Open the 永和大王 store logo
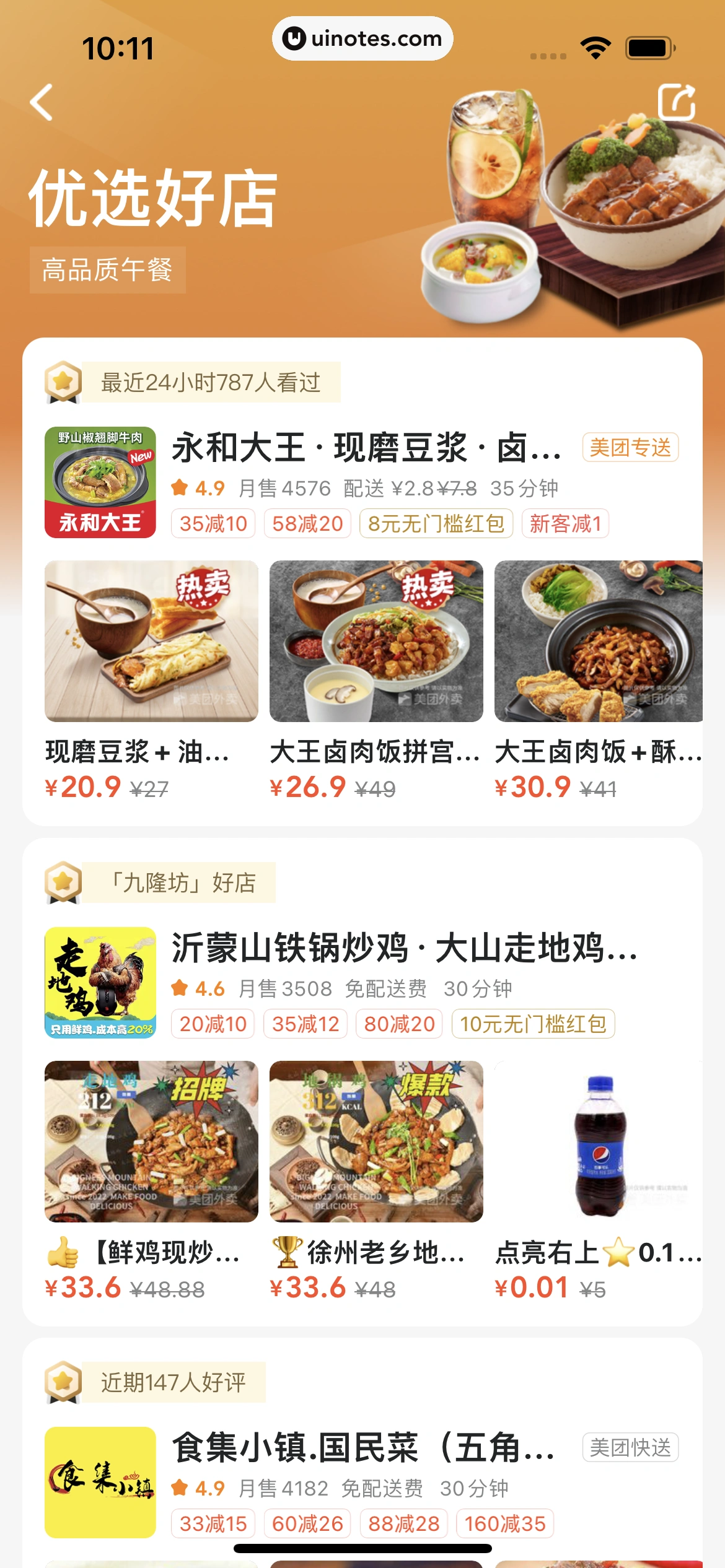This screenshot has width=725, height=1568. (99, 482)
